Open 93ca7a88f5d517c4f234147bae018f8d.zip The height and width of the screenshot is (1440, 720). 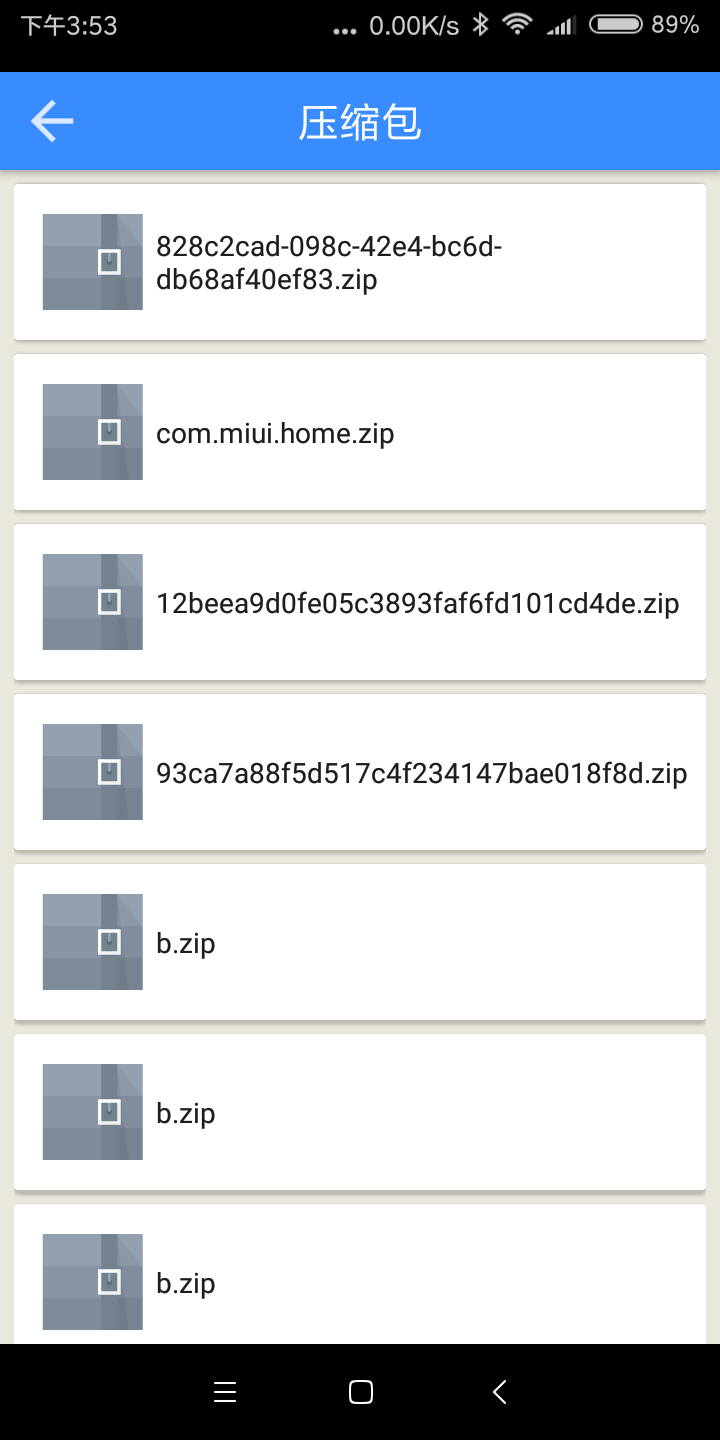(x=360, y=772)
